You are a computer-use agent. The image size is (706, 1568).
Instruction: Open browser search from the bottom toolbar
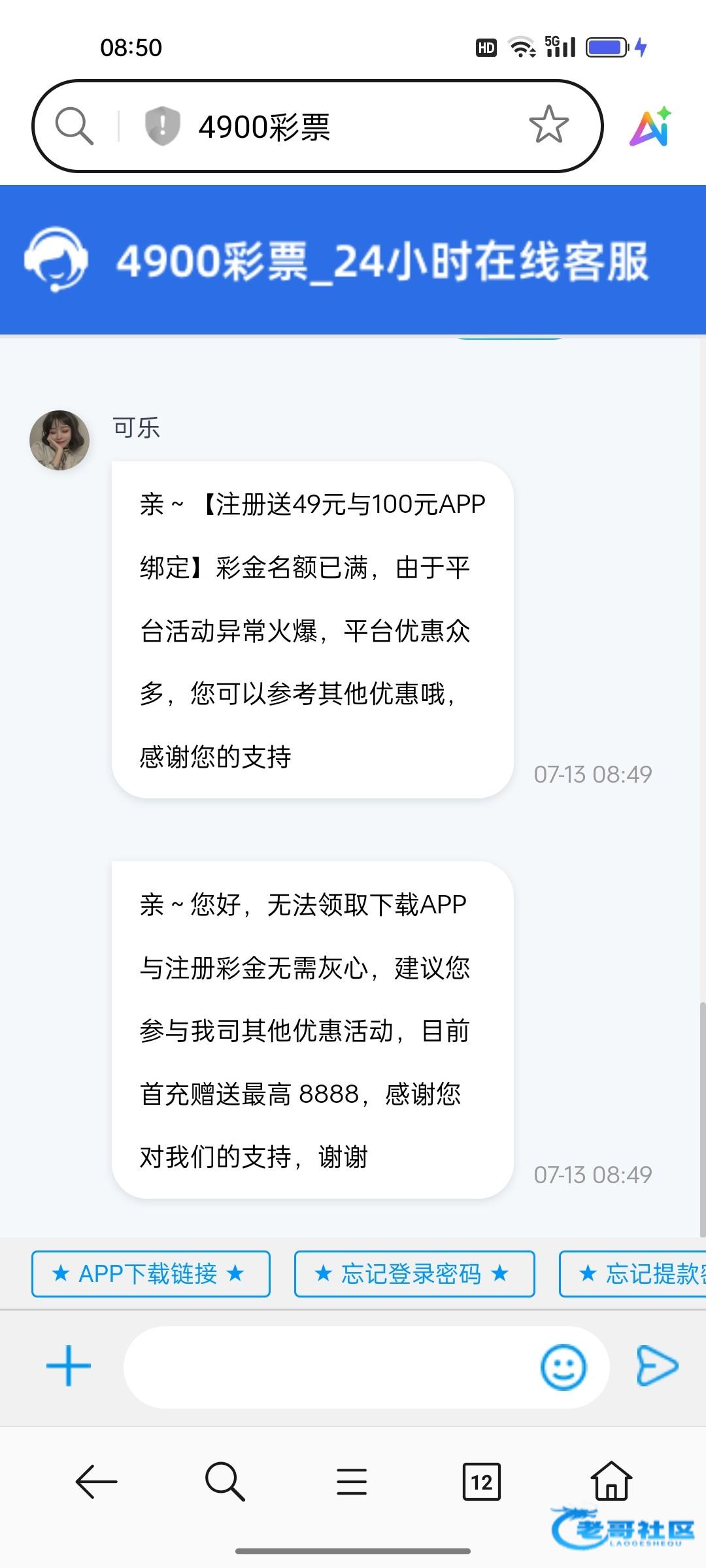click(x=225, y=1481)
